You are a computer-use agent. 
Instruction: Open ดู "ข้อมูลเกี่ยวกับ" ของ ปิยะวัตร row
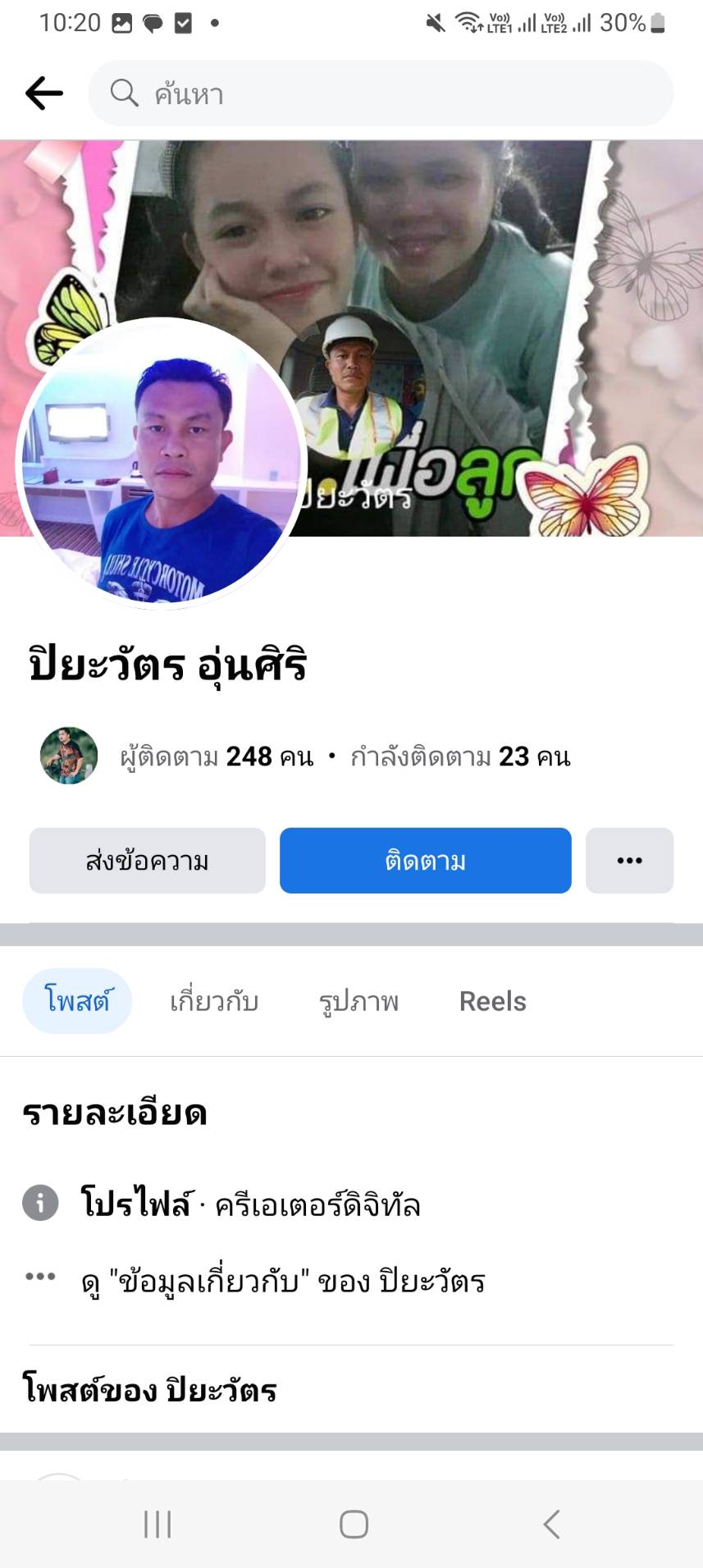tap(283, 1281)
